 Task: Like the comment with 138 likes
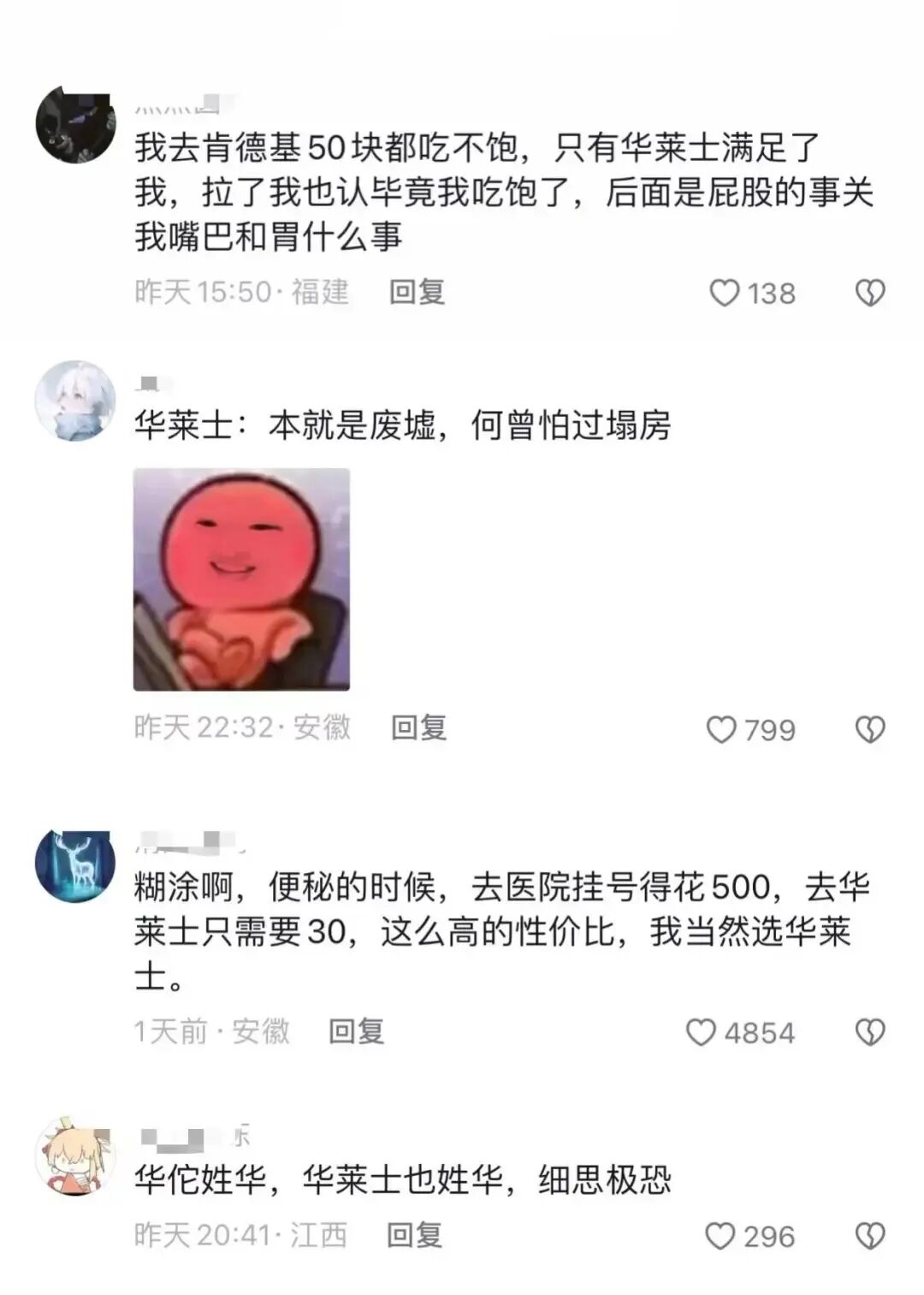click(725, 294)
